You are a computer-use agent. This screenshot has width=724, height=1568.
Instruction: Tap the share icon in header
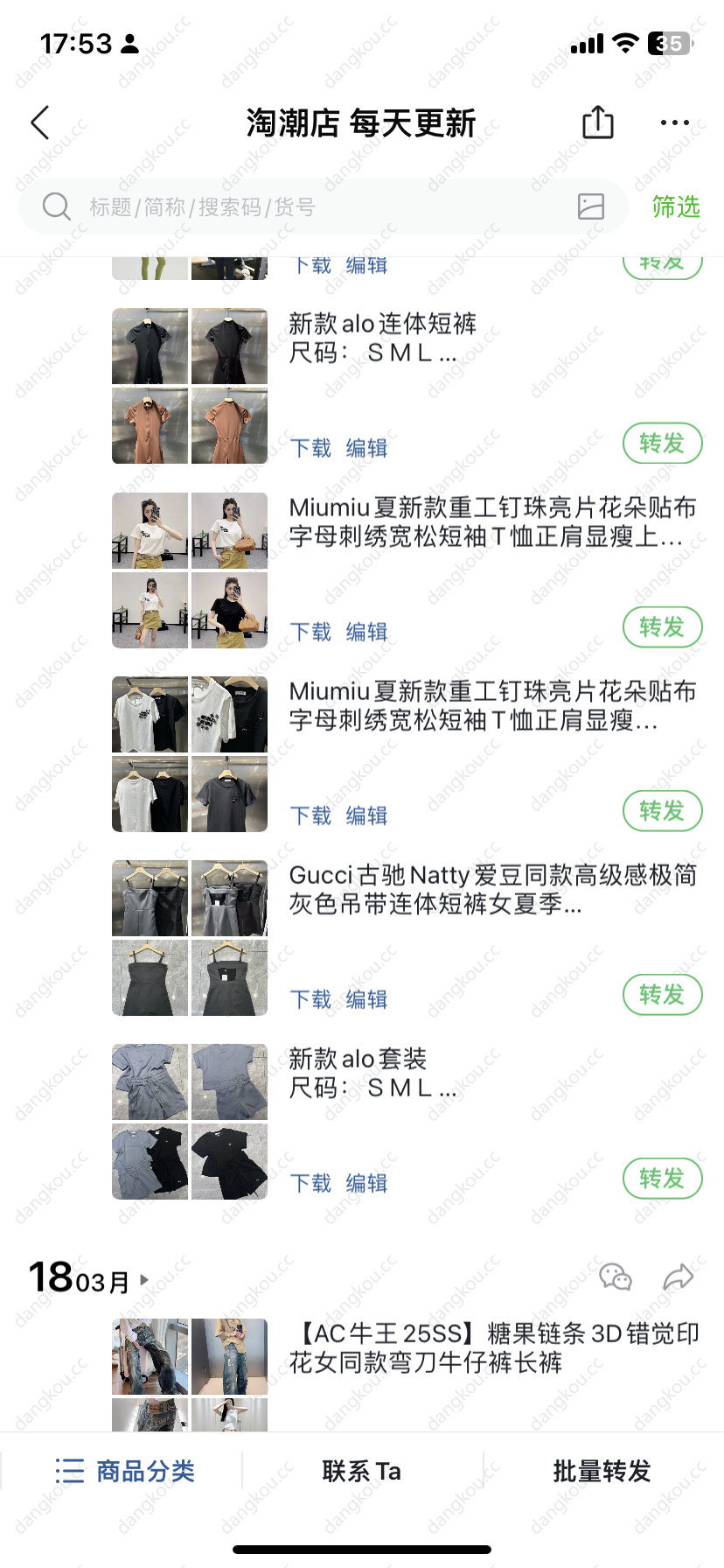pyautogui.click(x=598, y=122)
